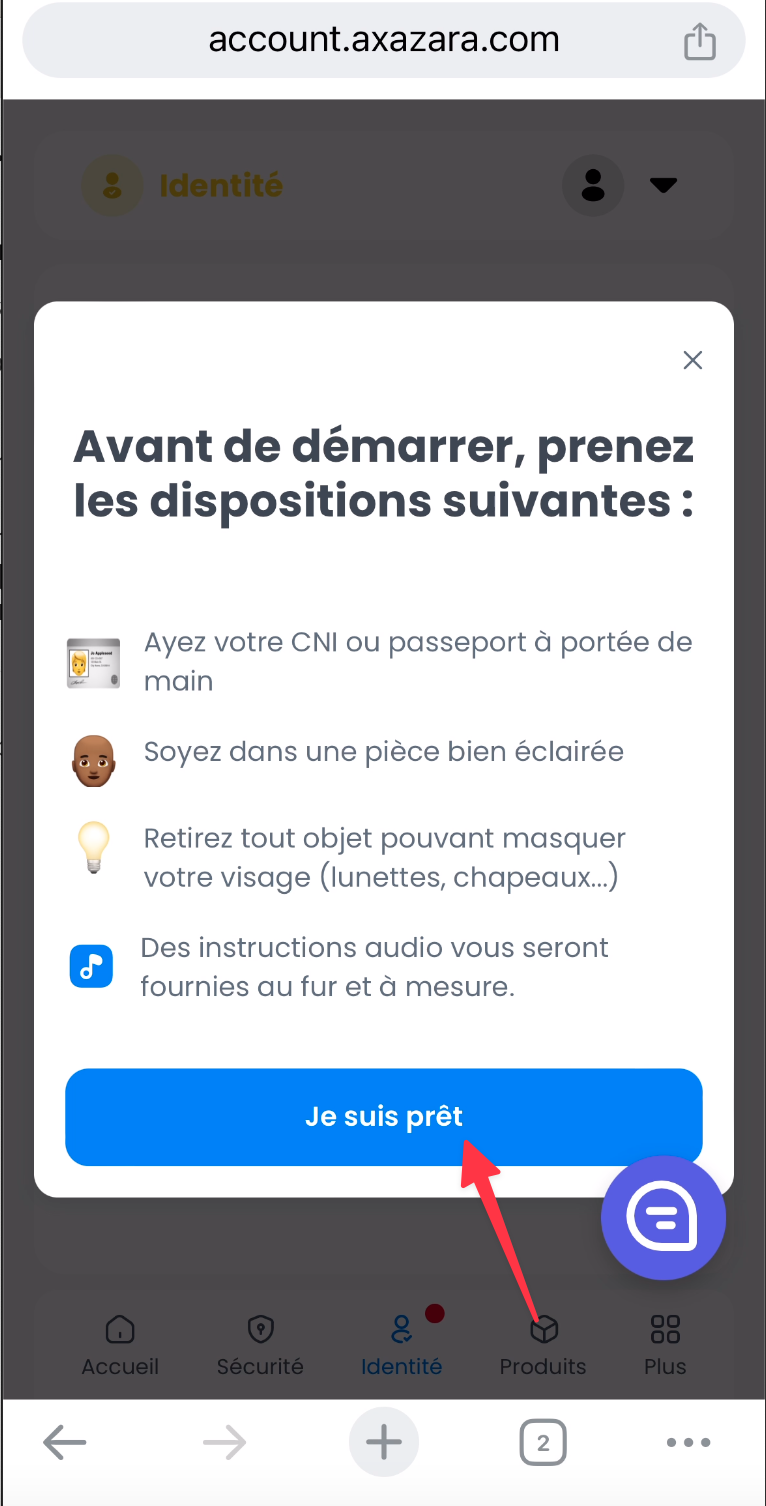Open a new browser tab

(x=384, y=1442)
